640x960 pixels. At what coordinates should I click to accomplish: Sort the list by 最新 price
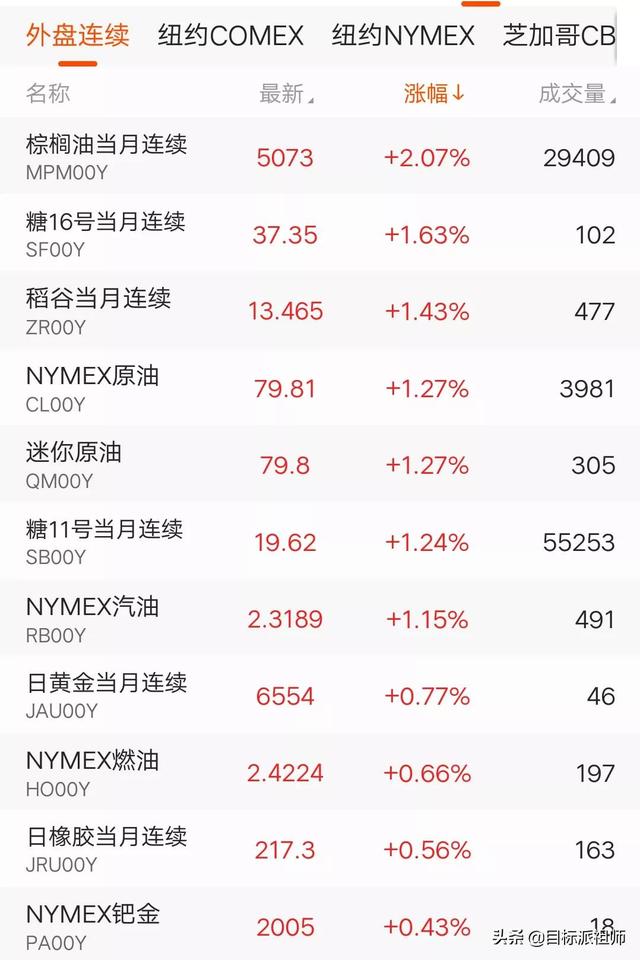pos(285,94)
